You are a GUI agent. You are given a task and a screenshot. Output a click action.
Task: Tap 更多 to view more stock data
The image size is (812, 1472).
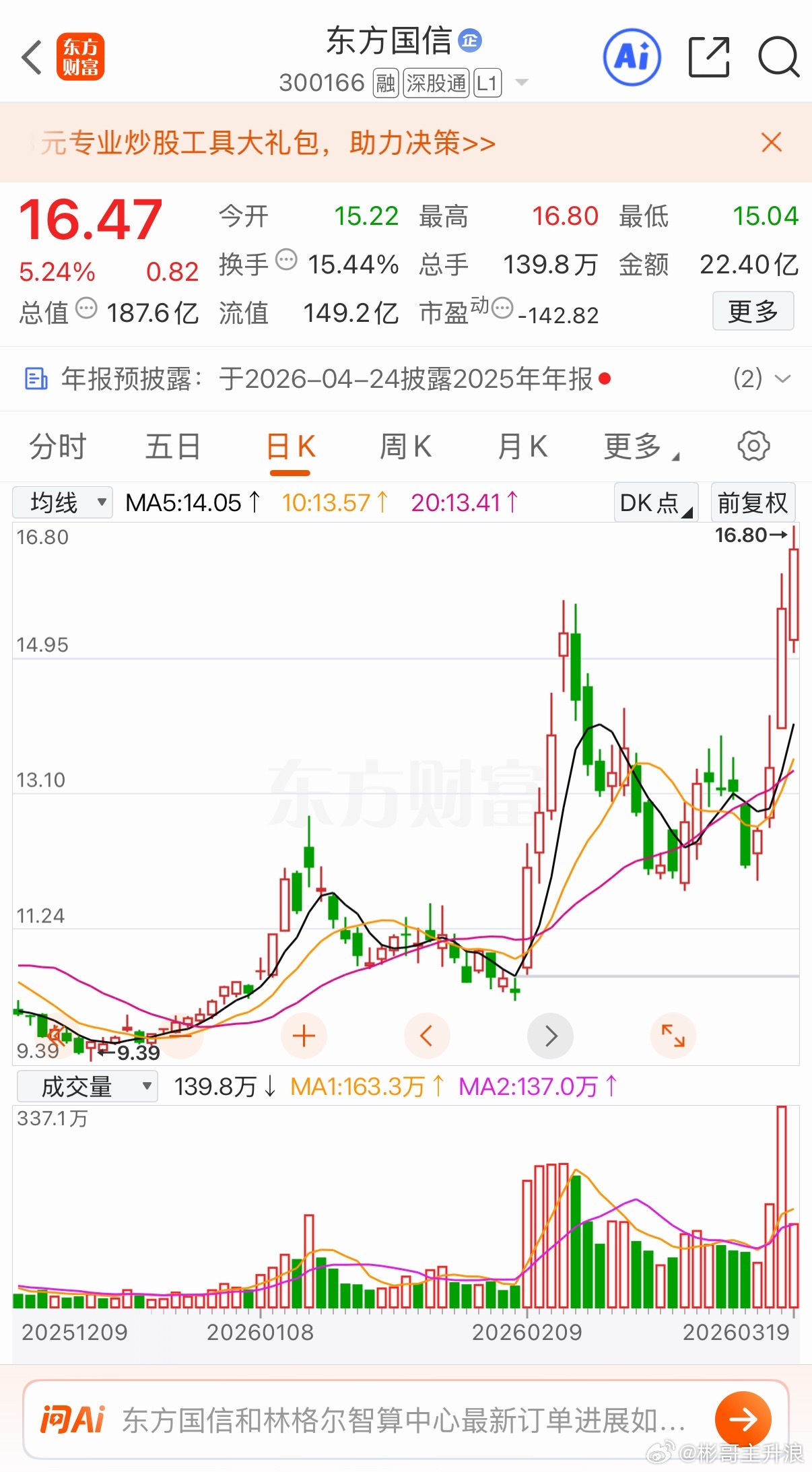[753, 311]
